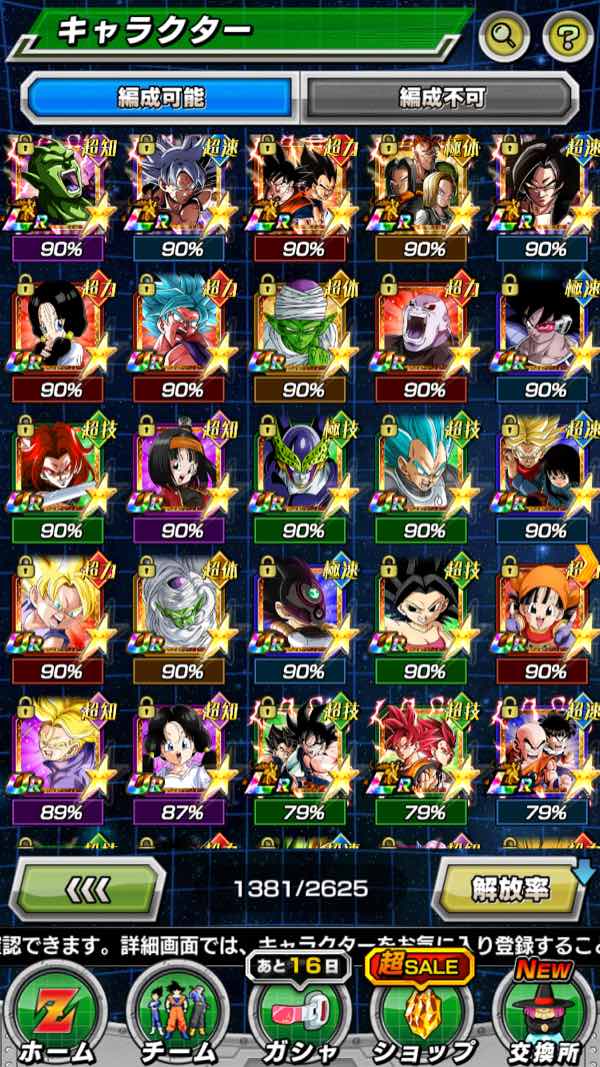
Task: Open the Pan card with orange bandana
Action: click(544, 612)
